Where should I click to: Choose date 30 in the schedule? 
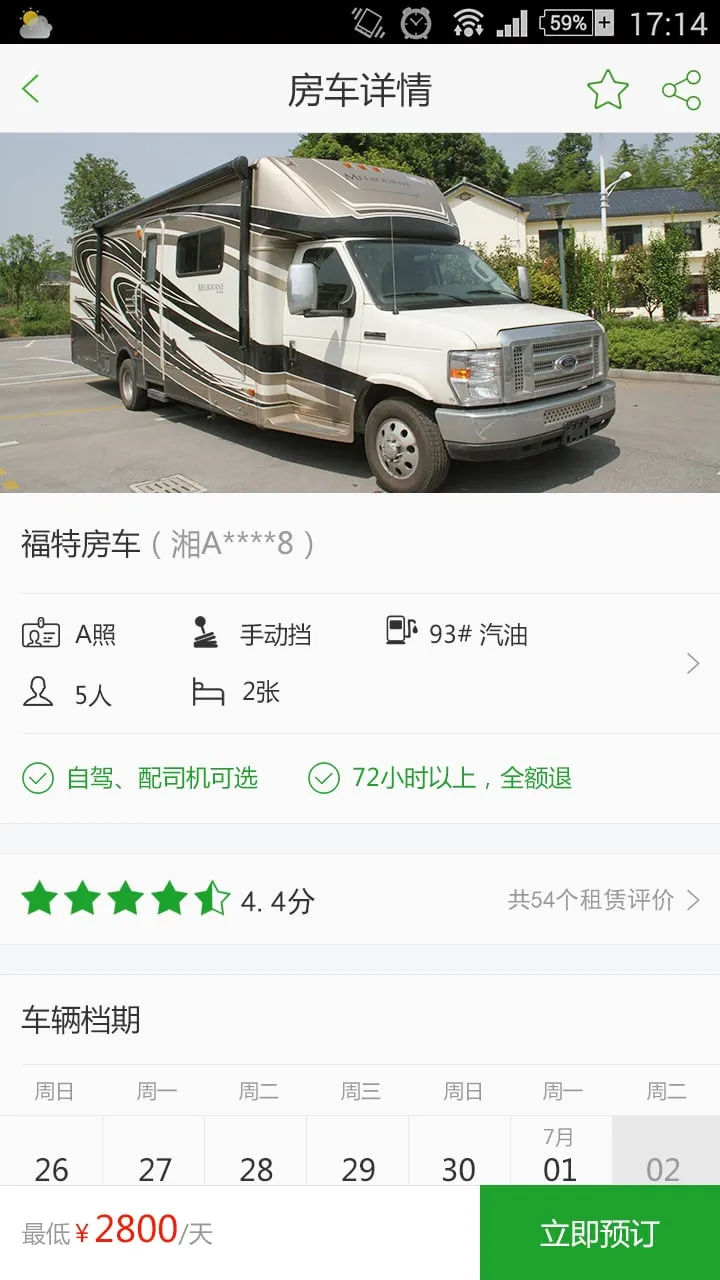pyautogui.click(x=459, y=1162)
